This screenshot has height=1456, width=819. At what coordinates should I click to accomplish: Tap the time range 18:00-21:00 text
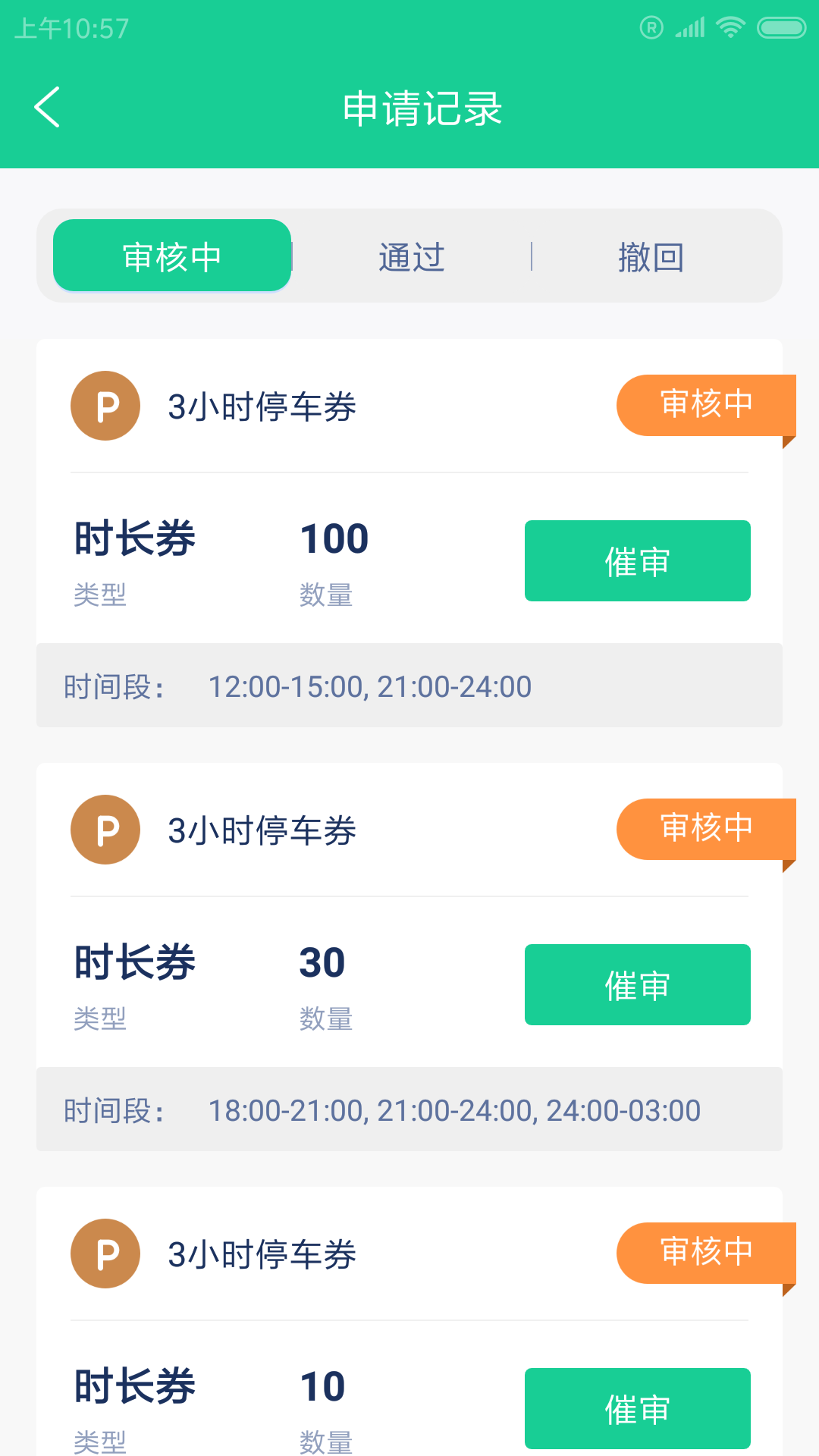click(287, 1109)
